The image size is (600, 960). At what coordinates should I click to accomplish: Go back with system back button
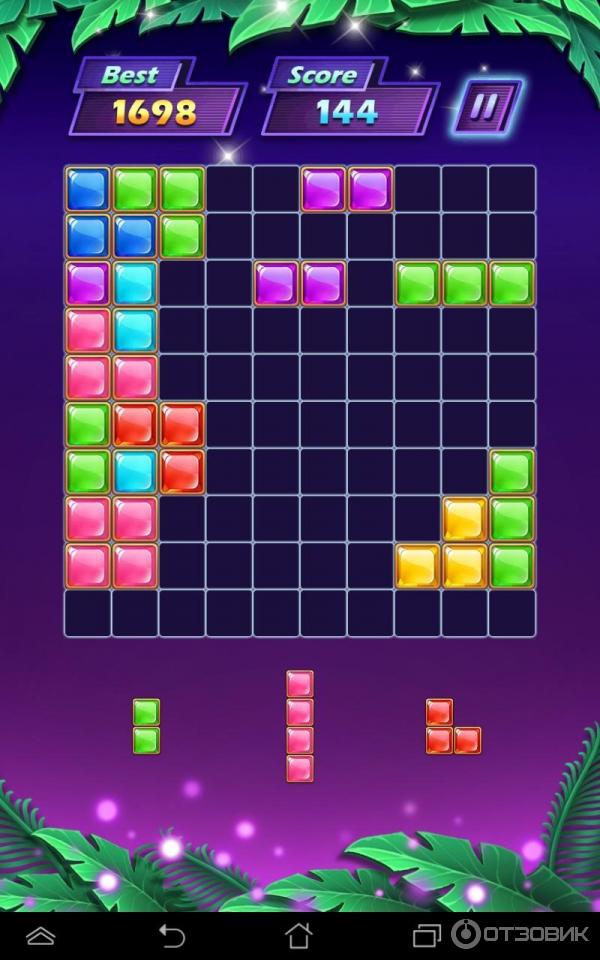click(172, 935)
